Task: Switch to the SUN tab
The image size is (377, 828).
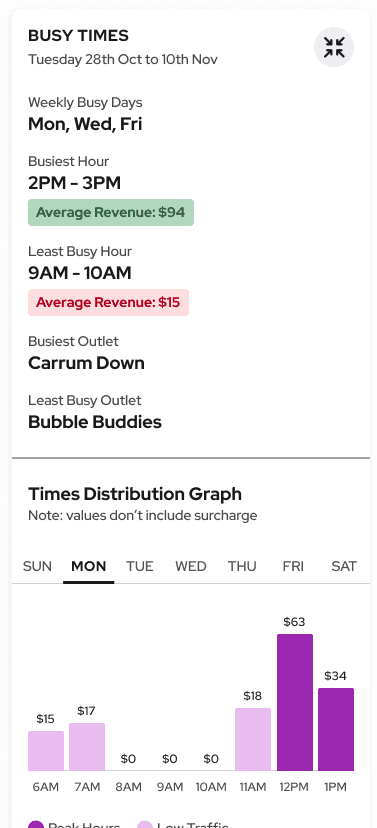Action: [37, 567]
